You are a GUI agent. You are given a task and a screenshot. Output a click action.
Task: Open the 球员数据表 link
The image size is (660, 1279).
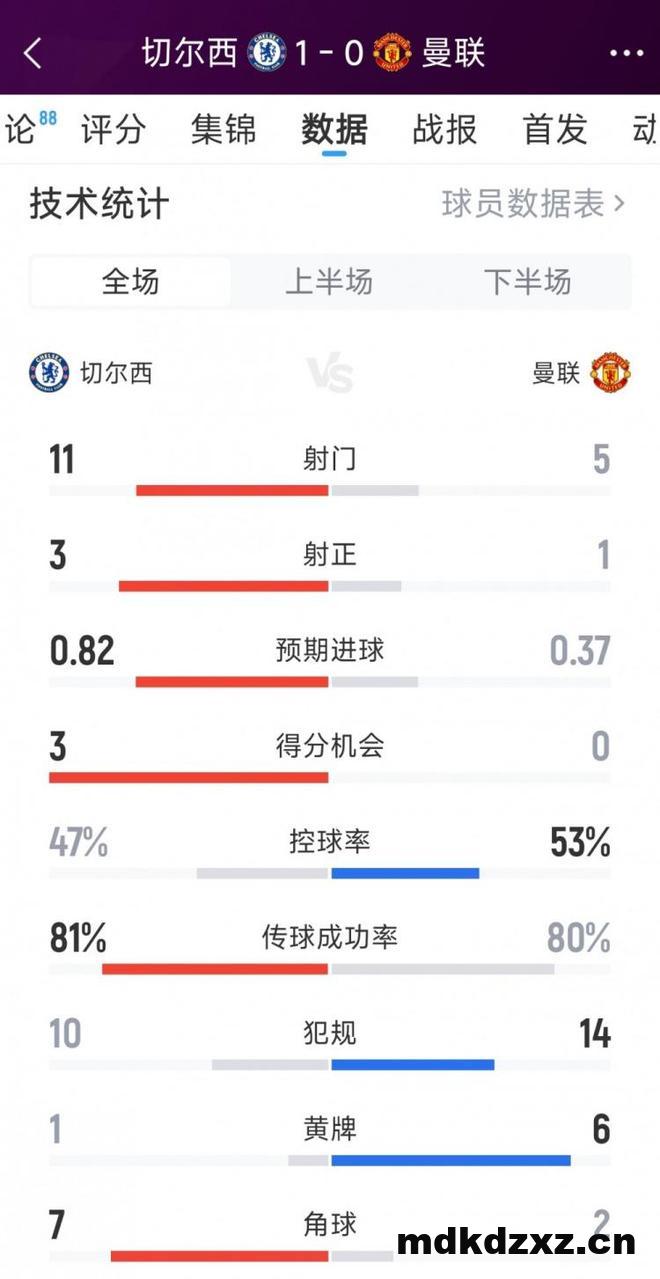[534, 204]
